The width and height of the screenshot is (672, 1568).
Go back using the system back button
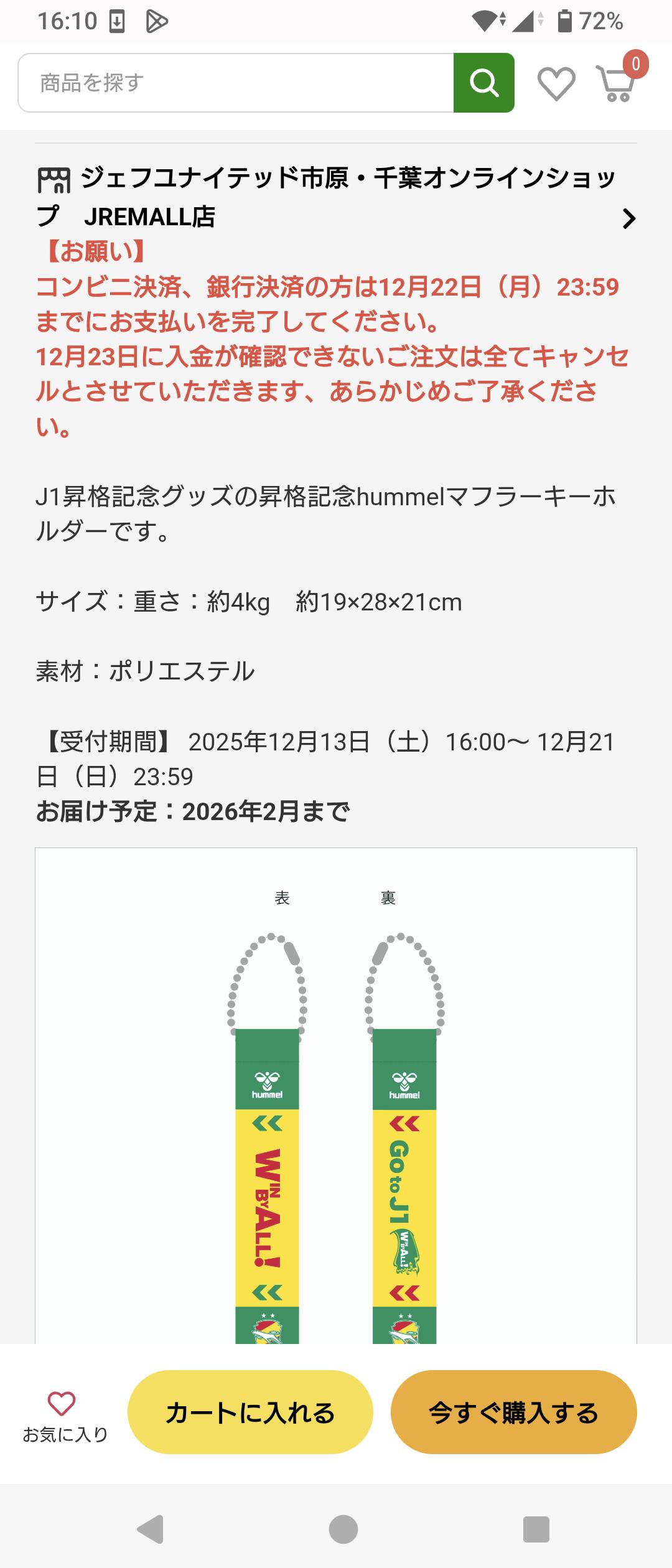click(x=151, y=1529)
